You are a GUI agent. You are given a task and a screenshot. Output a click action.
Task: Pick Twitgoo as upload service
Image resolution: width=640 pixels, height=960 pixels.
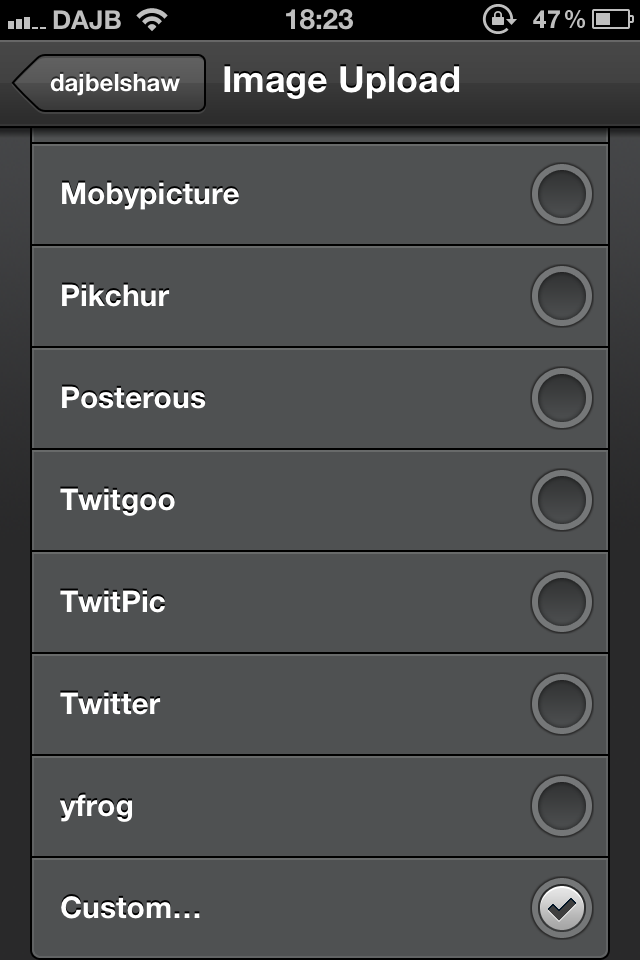point(320,500)
